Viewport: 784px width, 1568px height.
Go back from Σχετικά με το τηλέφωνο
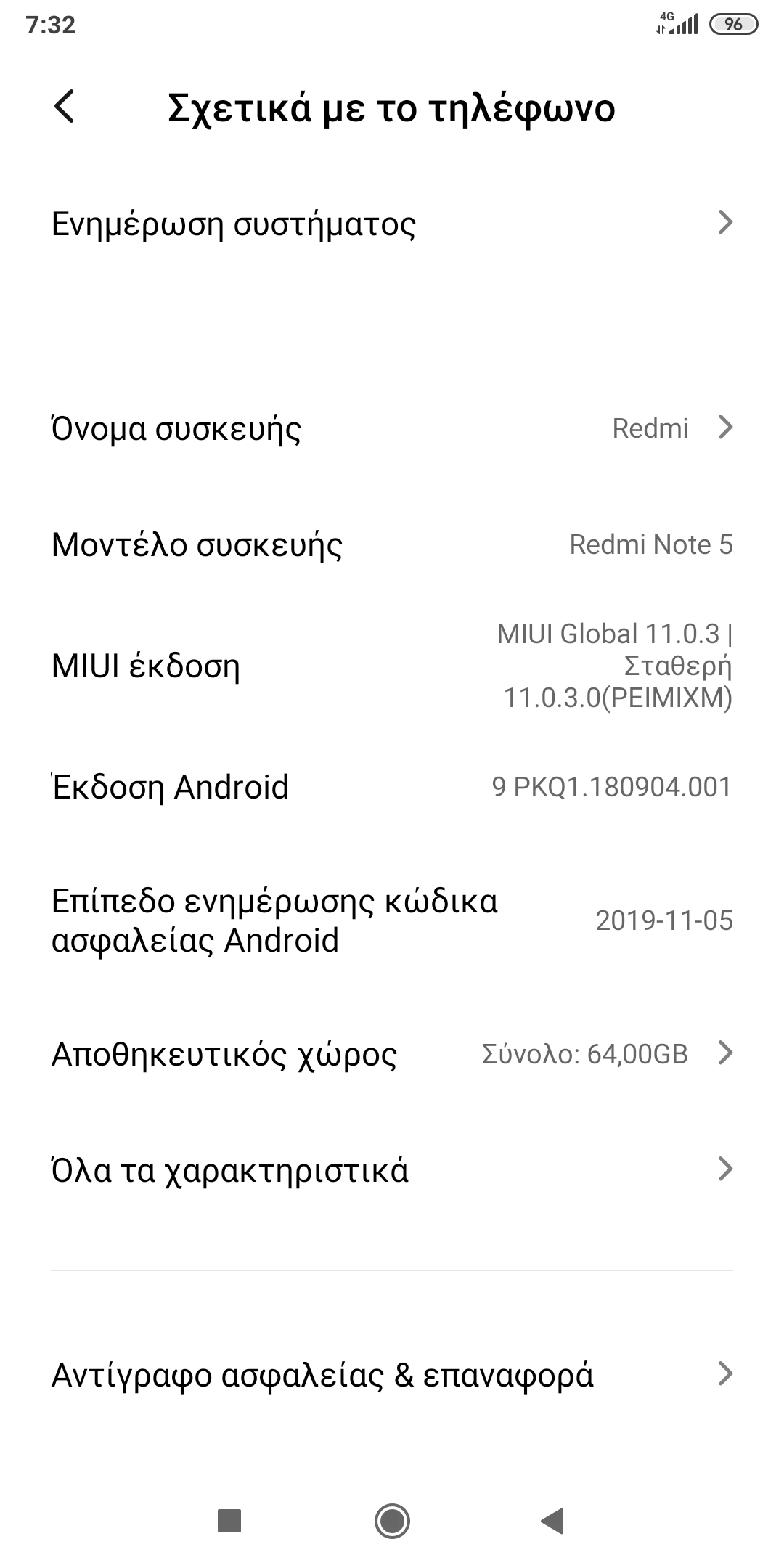(x=65, y=107)
